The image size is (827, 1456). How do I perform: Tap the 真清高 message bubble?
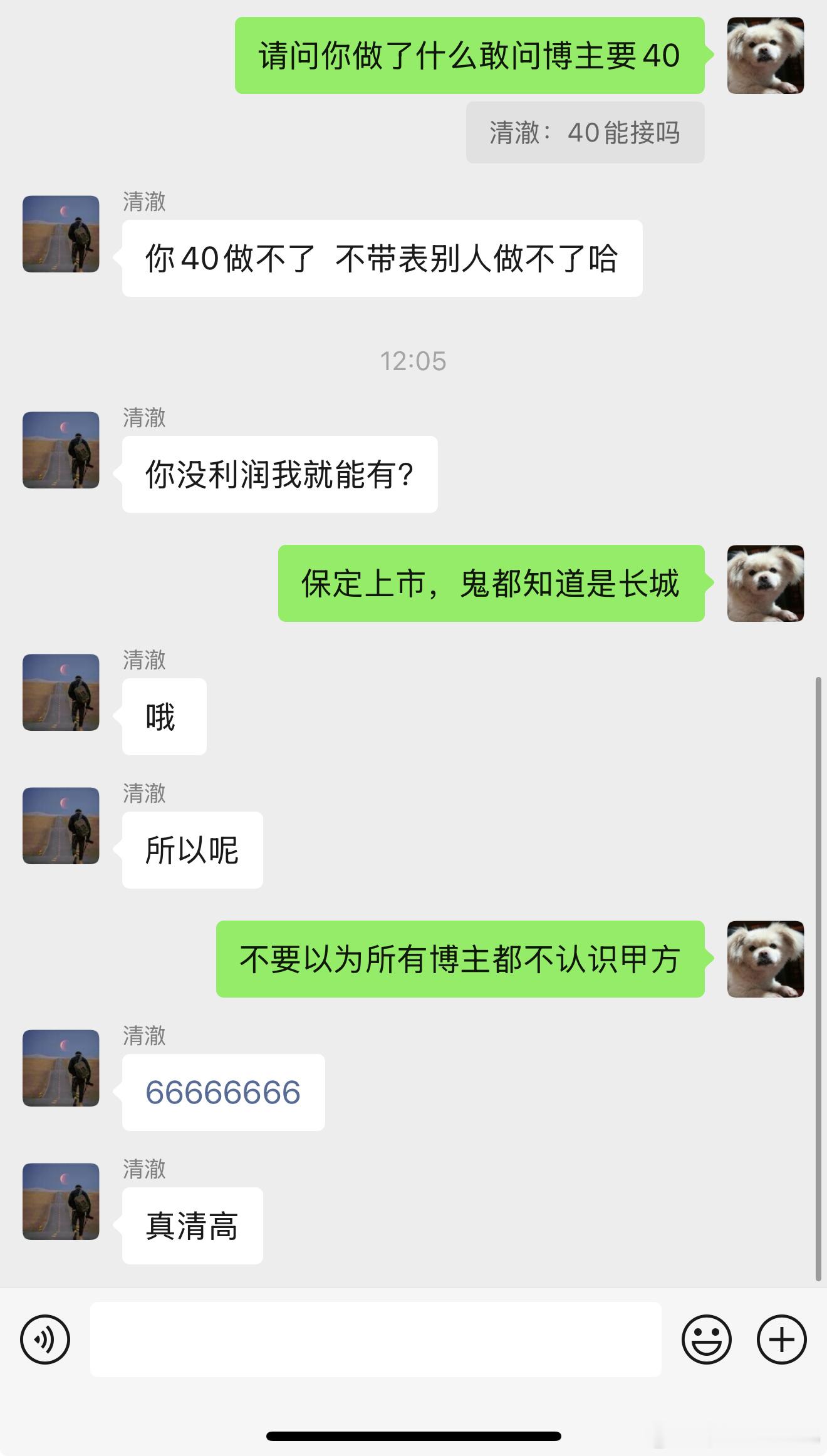tap(192, 1226)
